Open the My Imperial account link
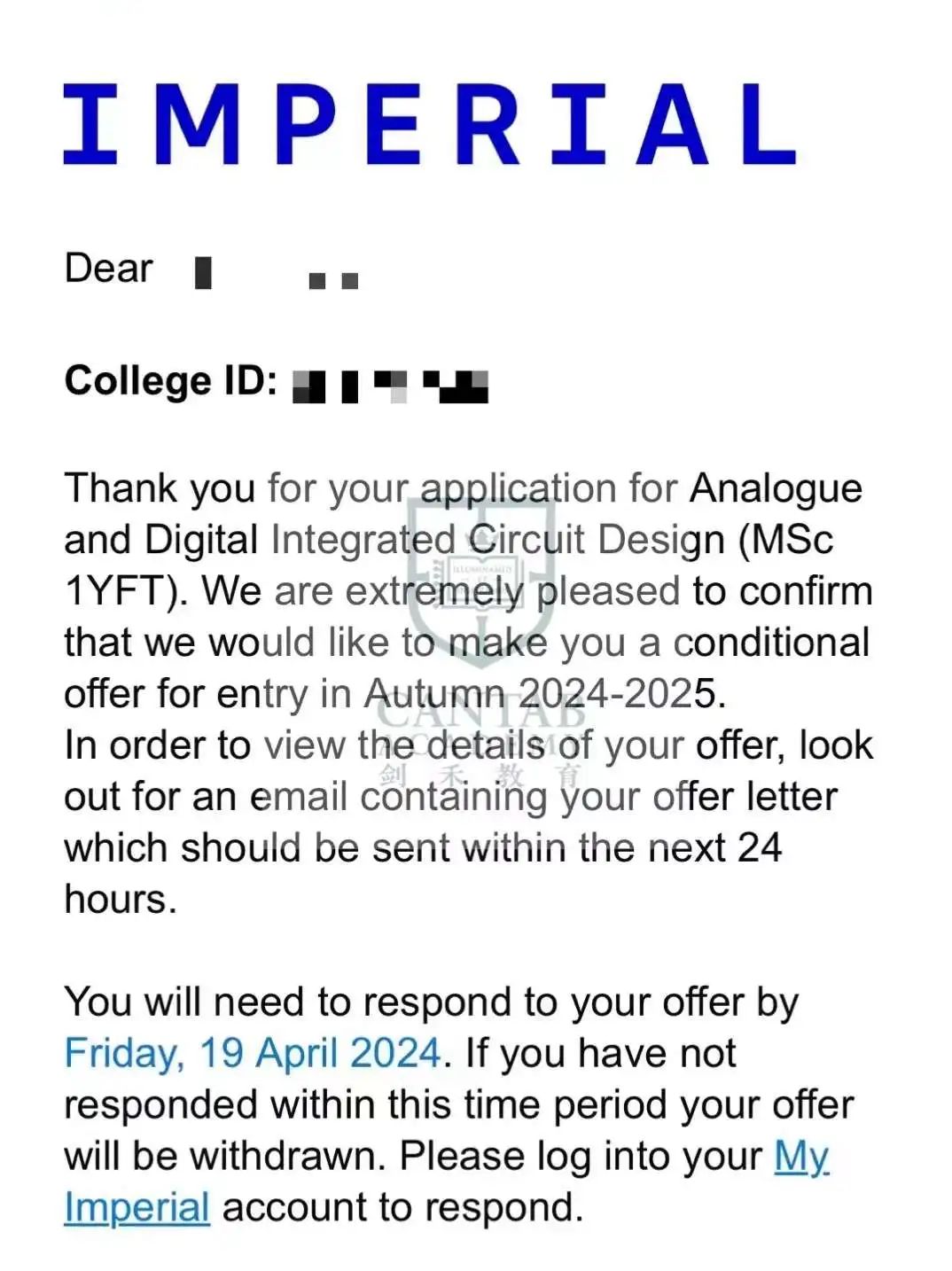Viewport: 952px width, 1271px height. (x=137, y=1207)
